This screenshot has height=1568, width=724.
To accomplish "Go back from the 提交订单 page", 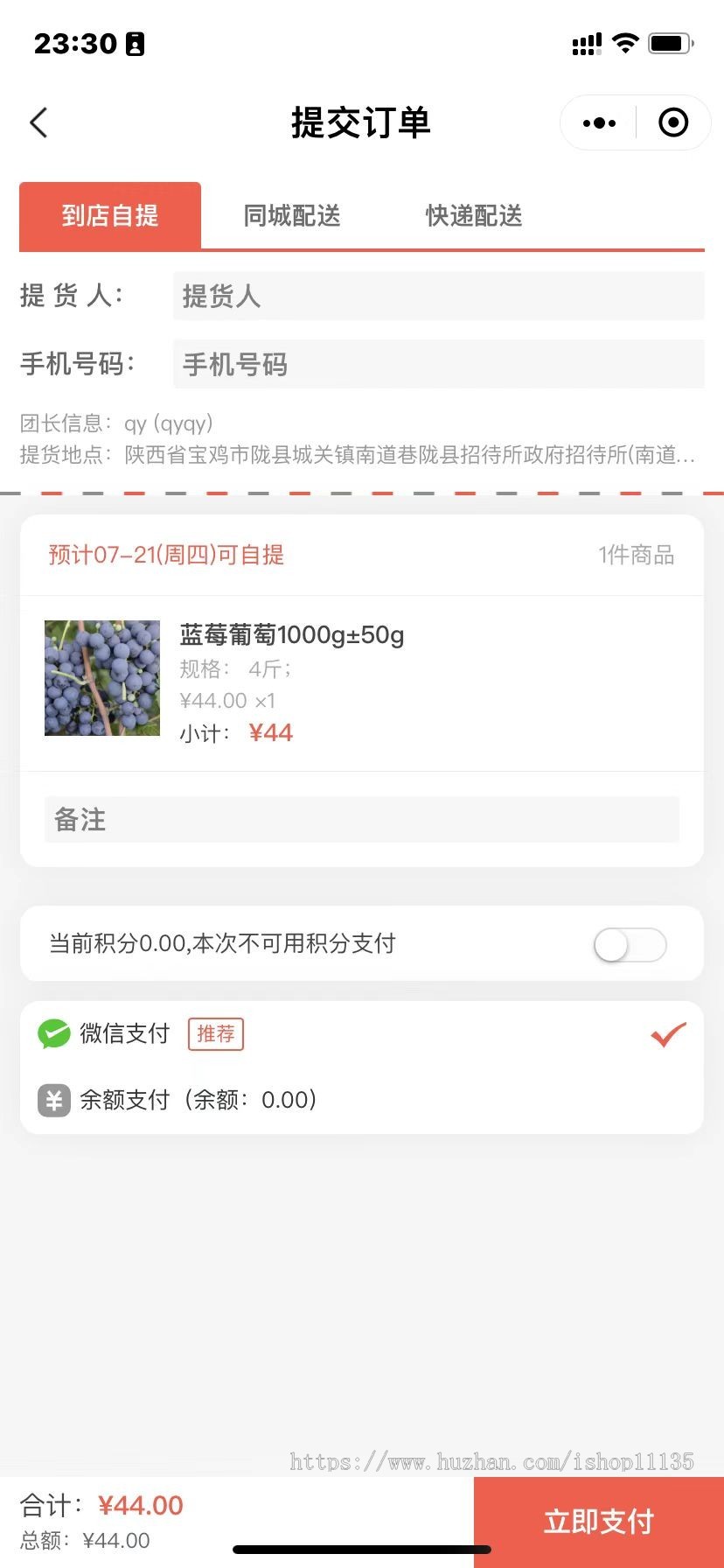I will tap(38, 123).
